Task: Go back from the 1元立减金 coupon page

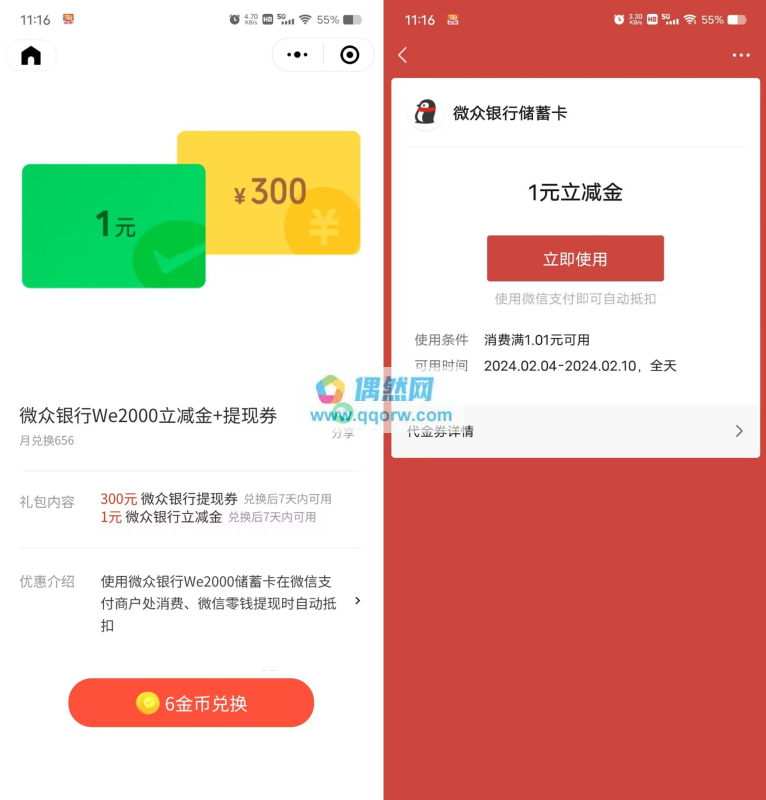Action: click(x=403, y=55)
